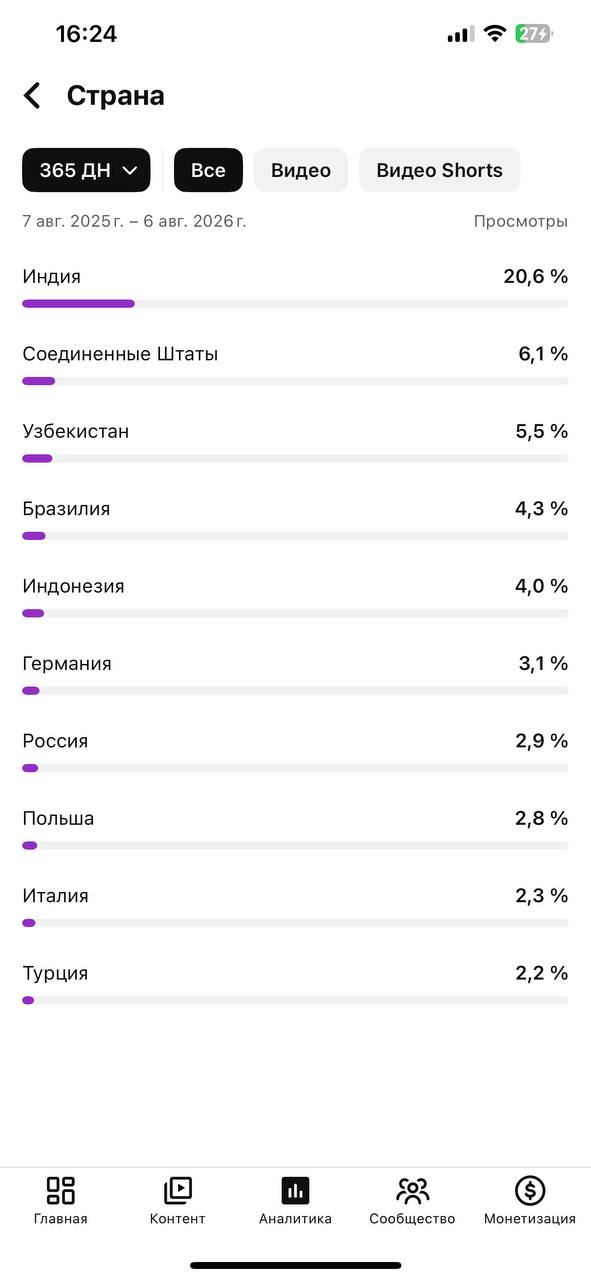Switch to the Главная tab
Image resolution: width=591 pixels, height=1280 pixels.
(60, 1200)
